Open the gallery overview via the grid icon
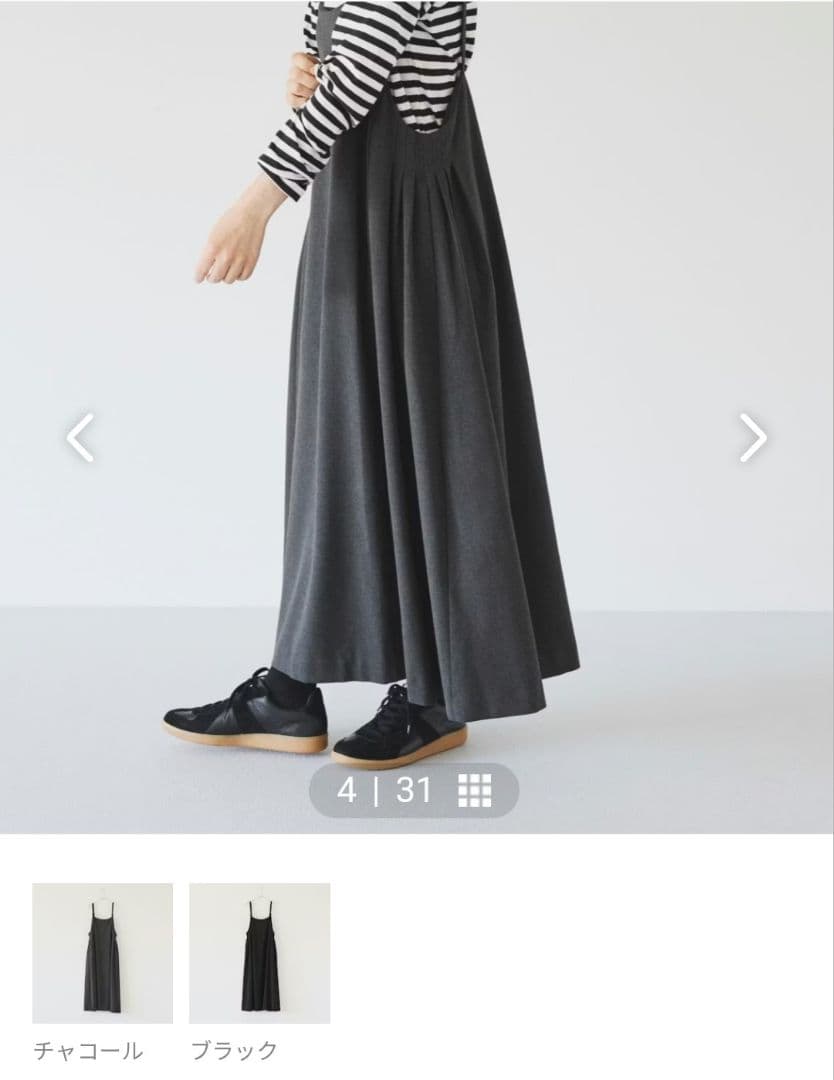Viewport: 834px width, 1080px height. (473, 790)
